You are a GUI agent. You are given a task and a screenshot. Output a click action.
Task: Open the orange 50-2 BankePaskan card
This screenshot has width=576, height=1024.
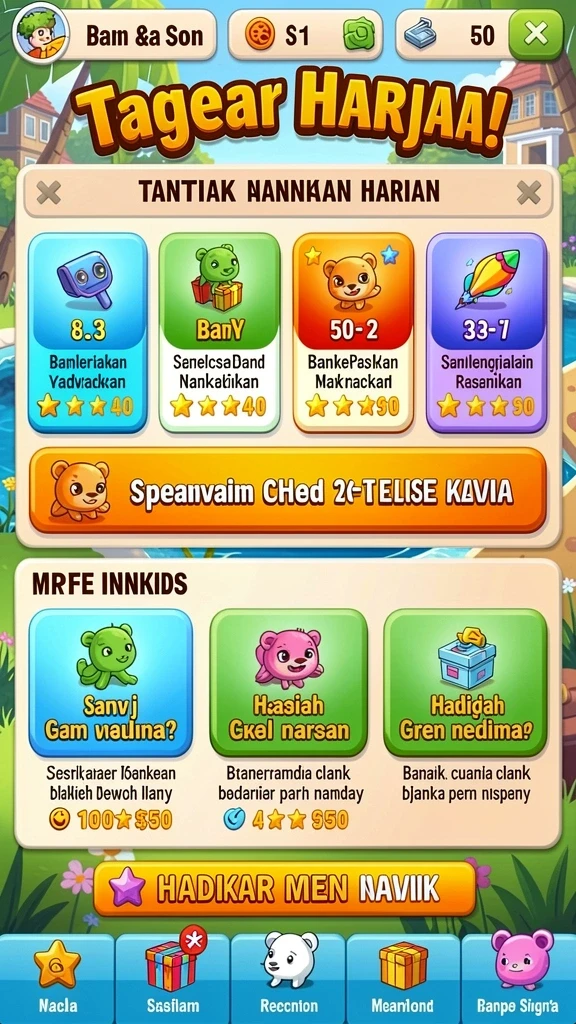pyautogui.click(x=353, y=332)
